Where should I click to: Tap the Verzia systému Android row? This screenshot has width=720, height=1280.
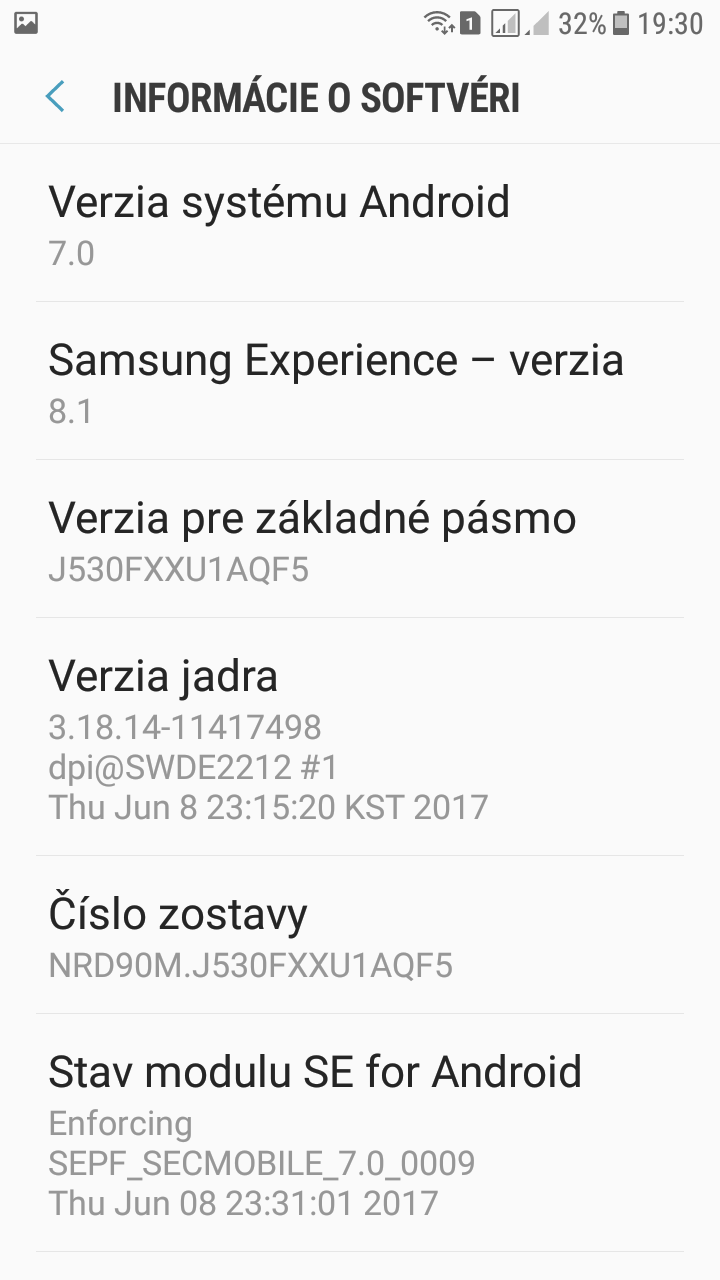[x=360, y=223]
